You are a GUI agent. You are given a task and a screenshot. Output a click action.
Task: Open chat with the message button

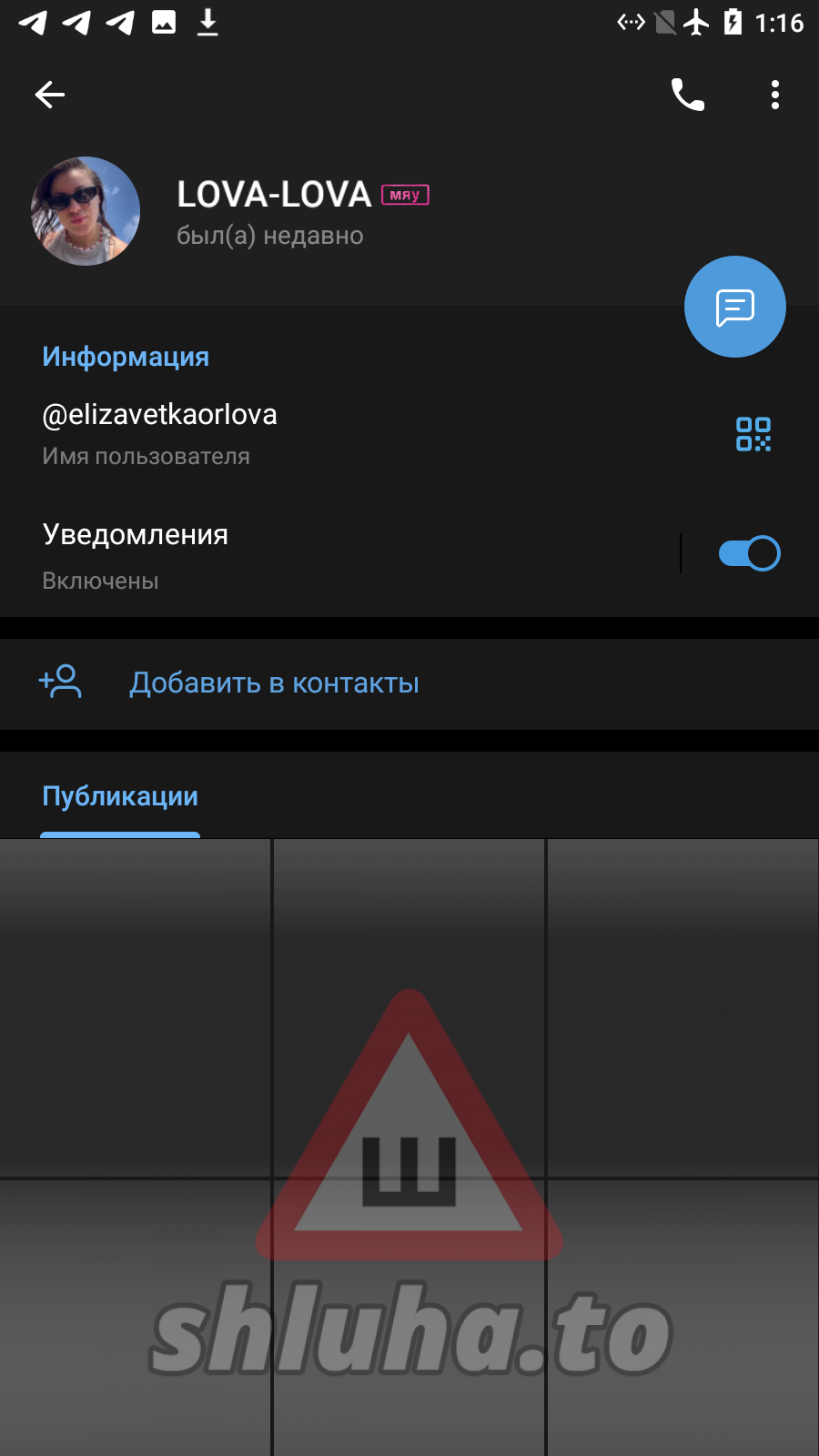click(x=735, y=308)
